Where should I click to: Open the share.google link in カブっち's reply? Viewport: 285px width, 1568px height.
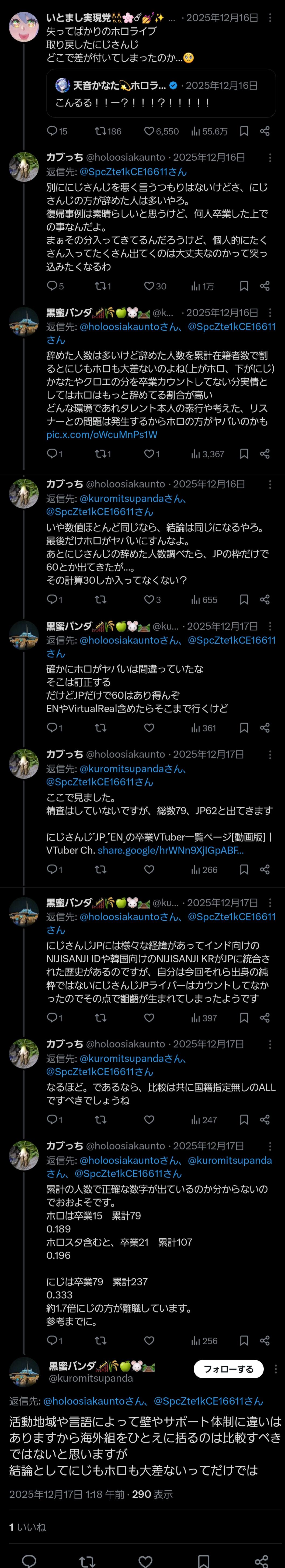(171, 850)
